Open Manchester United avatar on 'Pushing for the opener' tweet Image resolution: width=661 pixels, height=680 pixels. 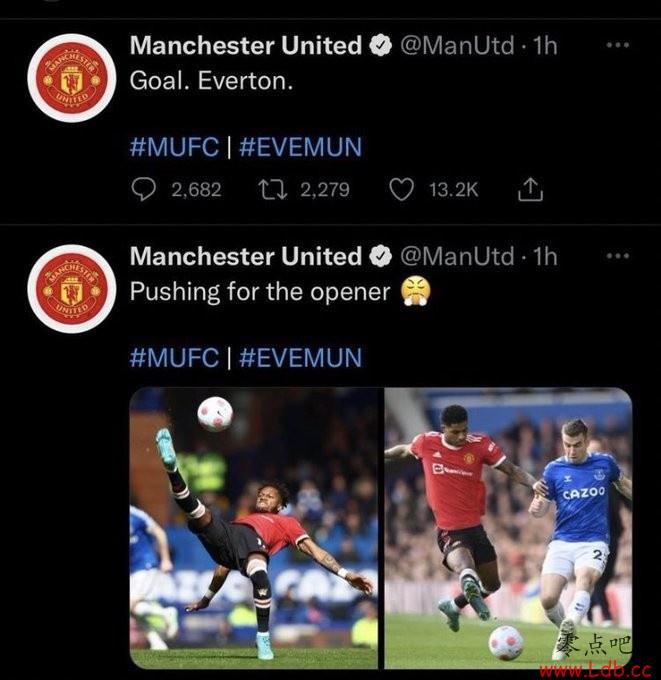[x=70, y=288]
